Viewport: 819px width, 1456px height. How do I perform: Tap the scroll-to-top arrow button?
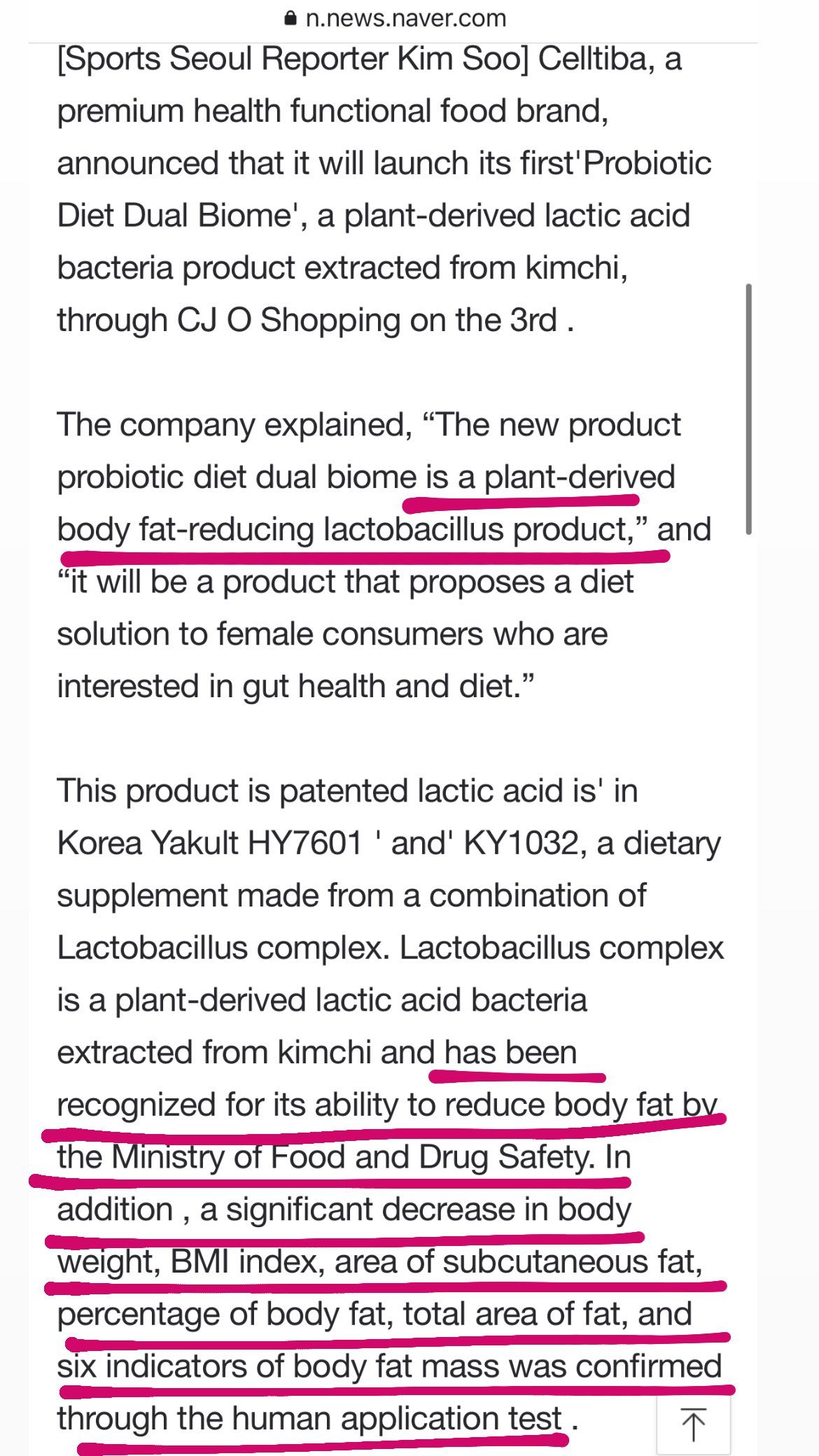693,1425
